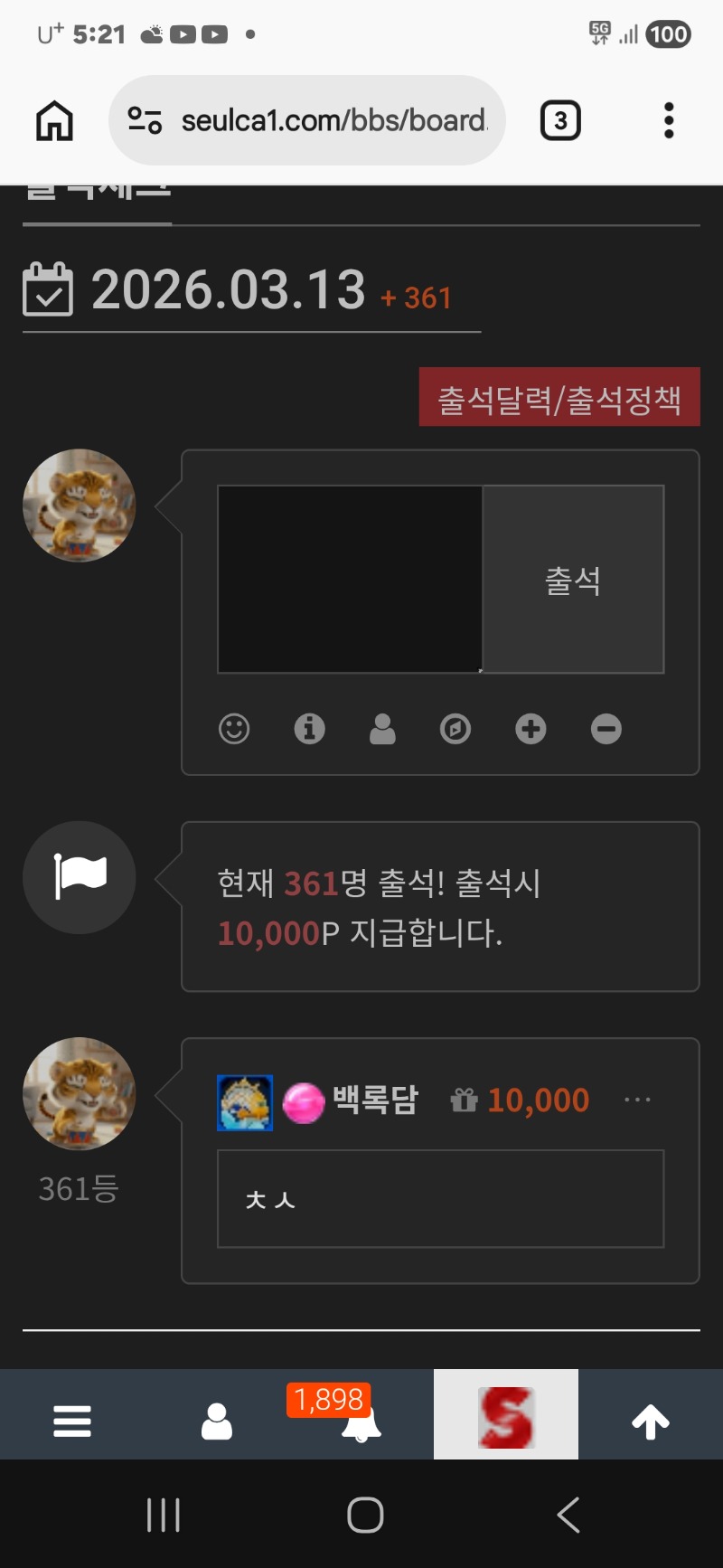Focus the attendance message text box
This screenshot has height=1568, width=723.
(x=350, y=579)
